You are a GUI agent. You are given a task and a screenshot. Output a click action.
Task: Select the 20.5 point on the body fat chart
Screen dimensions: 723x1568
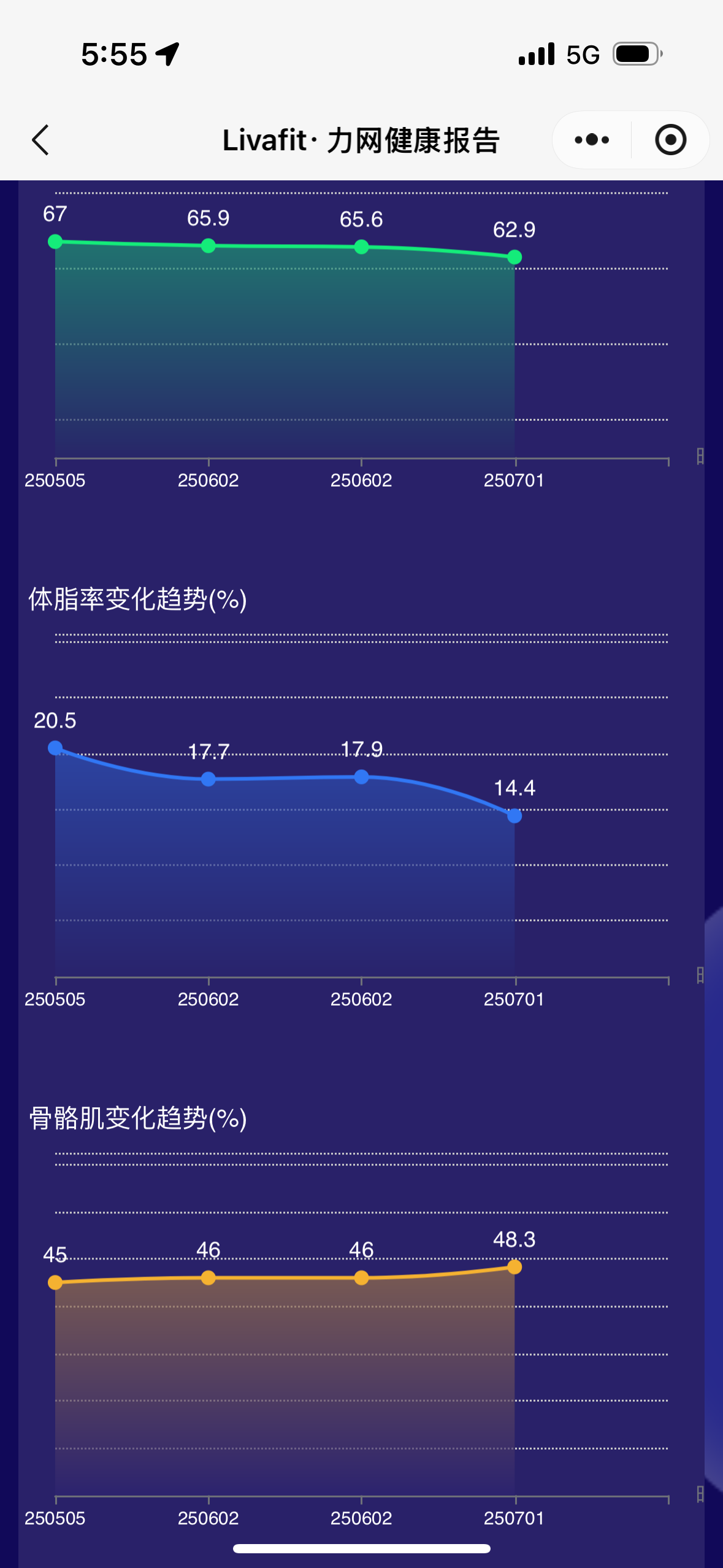[x=55, y=748]
